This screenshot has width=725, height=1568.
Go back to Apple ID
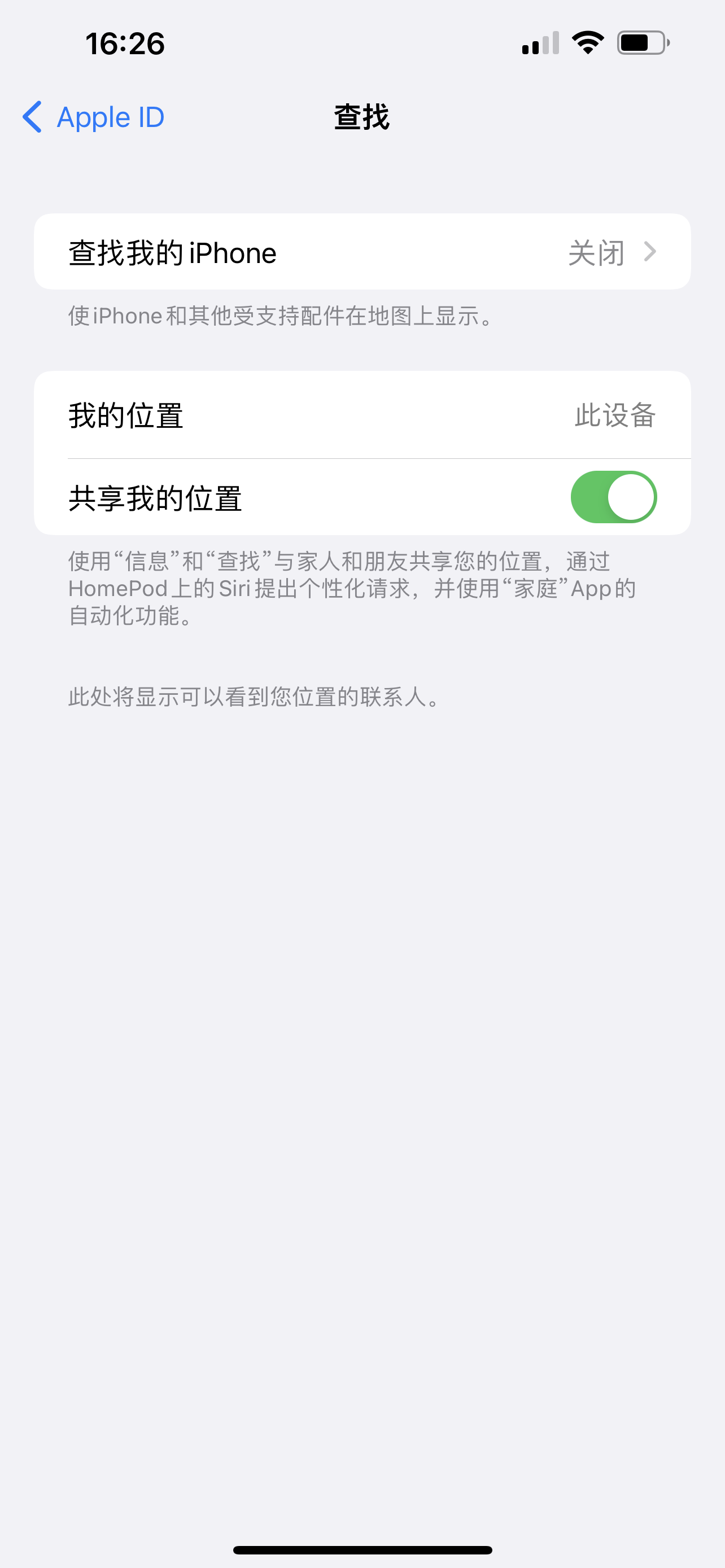[x=94, y=117]
